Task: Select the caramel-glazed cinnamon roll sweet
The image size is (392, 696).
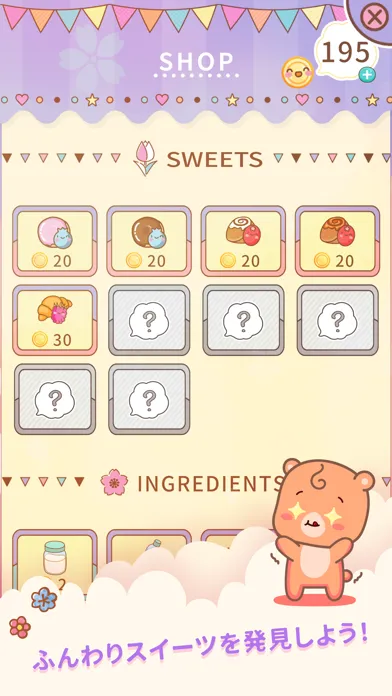Action: point(337,241)
